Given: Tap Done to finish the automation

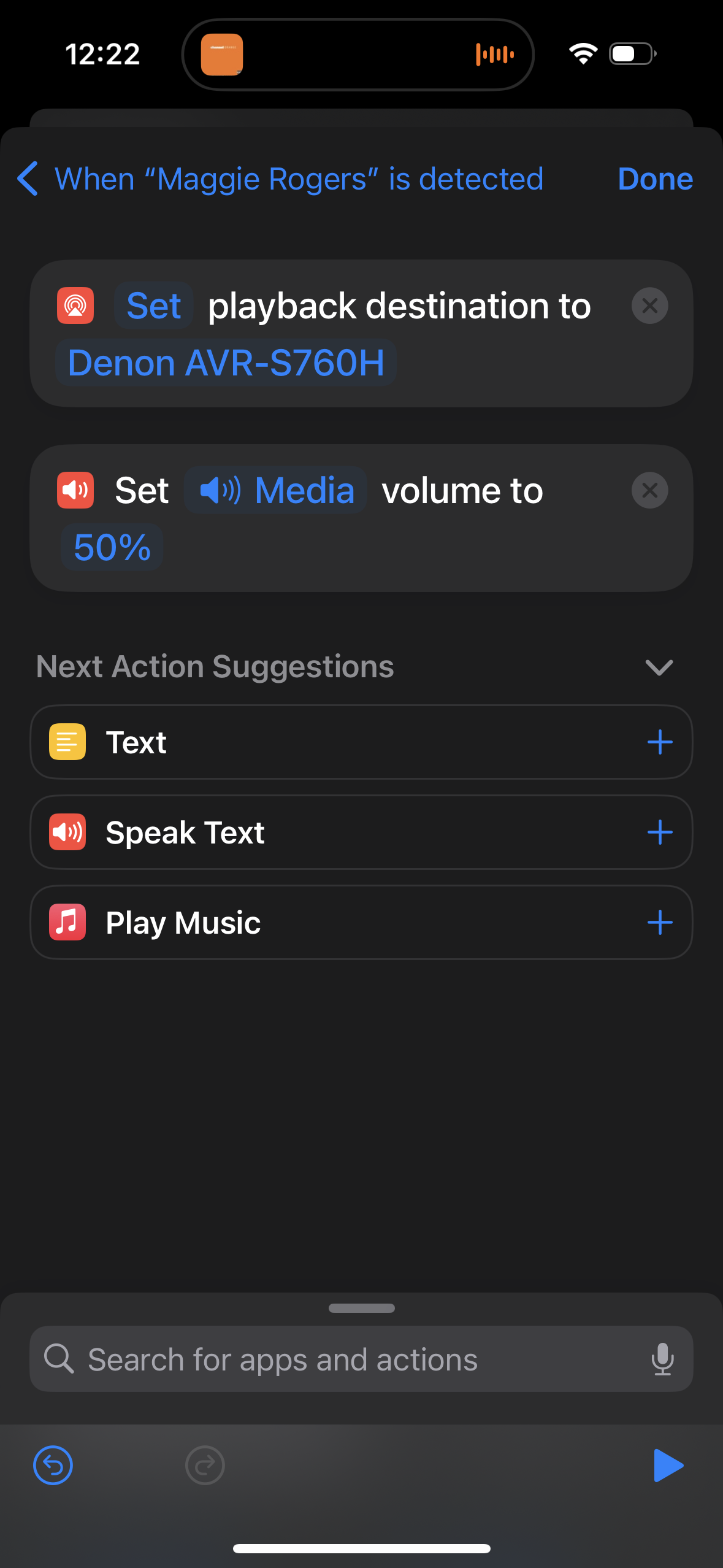Looking at the screenshot, I should click(x=655, y=179).
